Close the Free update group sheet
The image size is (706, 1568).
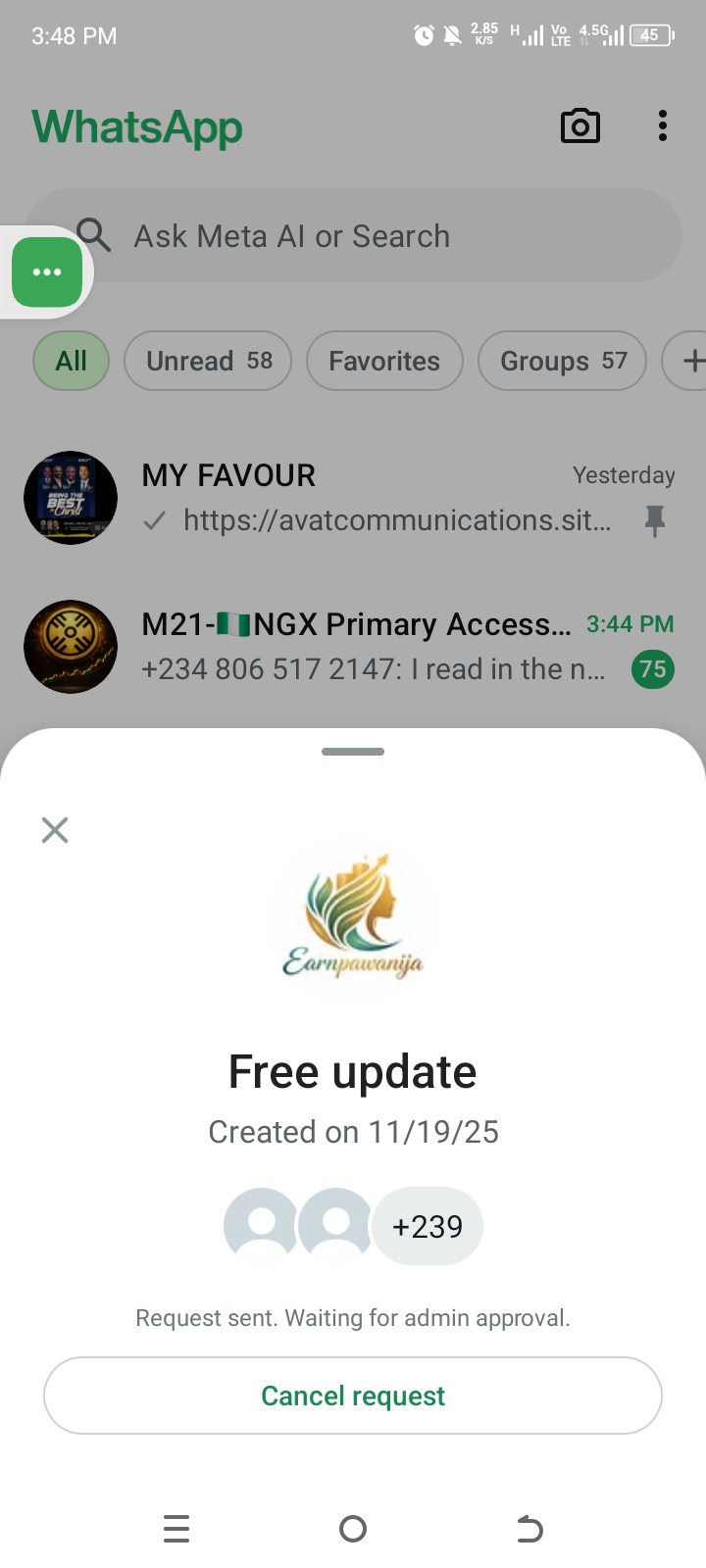click(55, 830)
